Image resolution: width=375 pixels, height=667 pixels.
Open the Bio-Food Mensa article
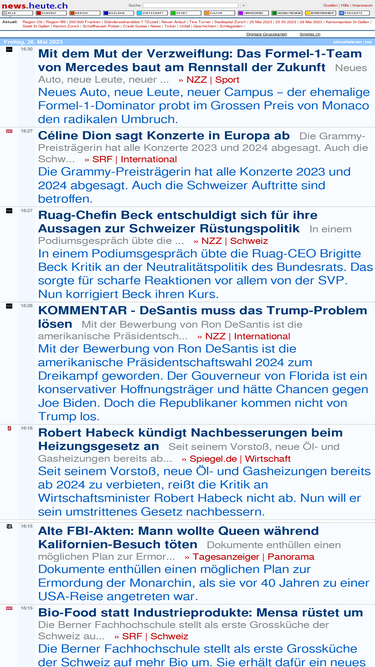point(200,613)
